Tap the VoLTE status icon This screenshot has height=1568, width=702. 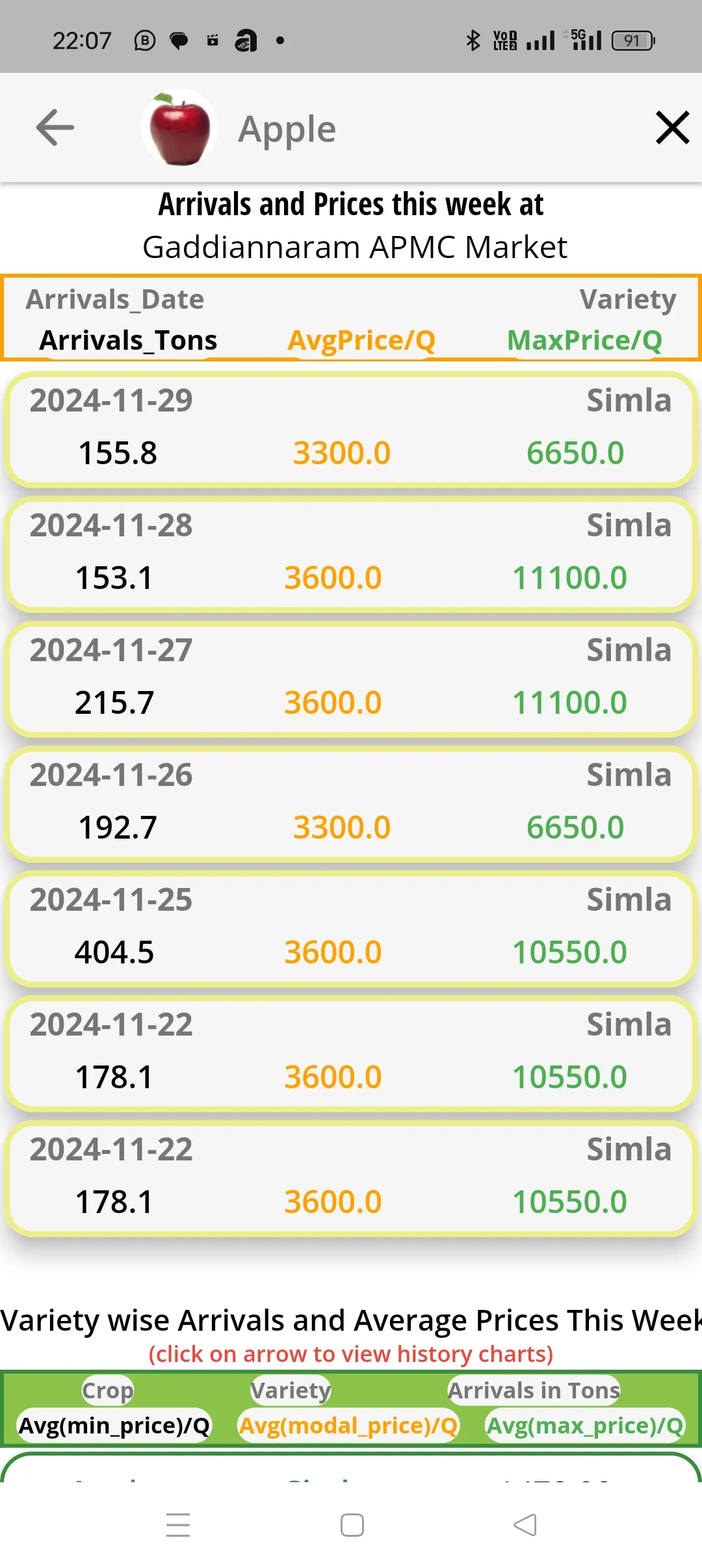506,39
